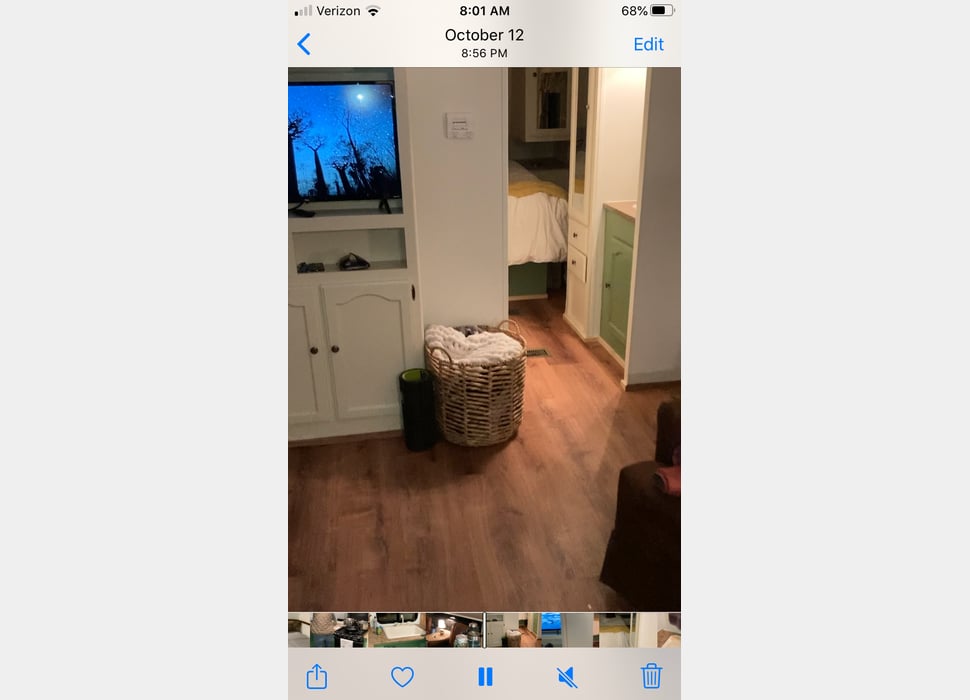
Task: Pause the video playback
Action: pyautogui.click(x=485, y=677)
